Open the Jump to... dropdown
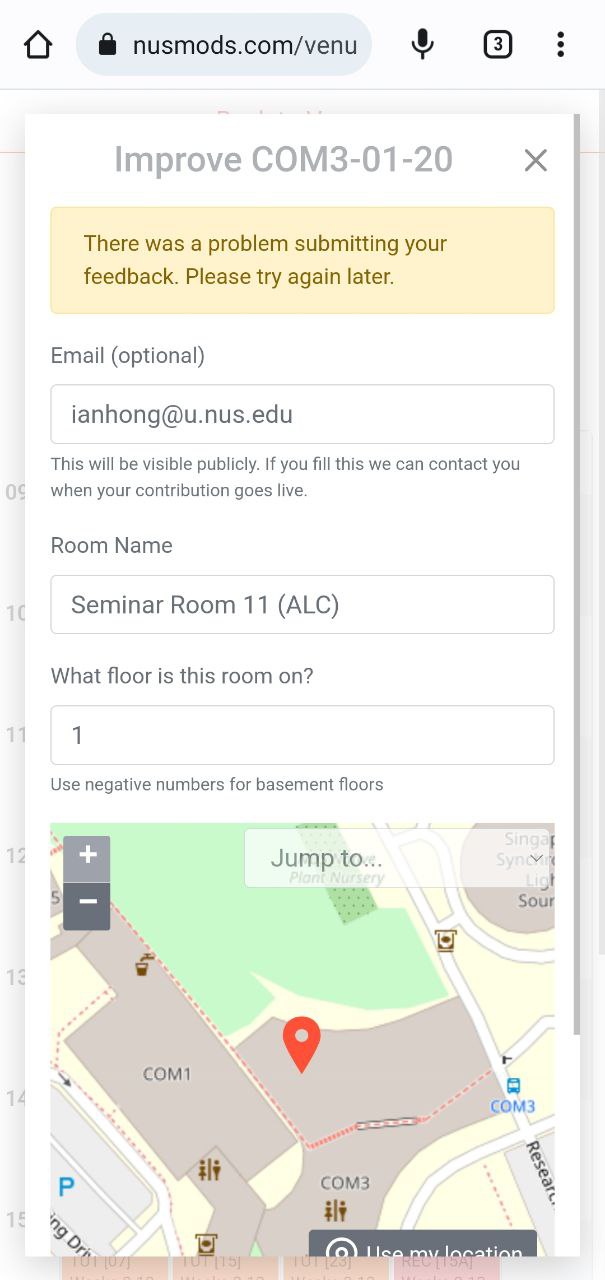Image resolution: width=605 pixels, height=1280 pixels. pos(397,858)
